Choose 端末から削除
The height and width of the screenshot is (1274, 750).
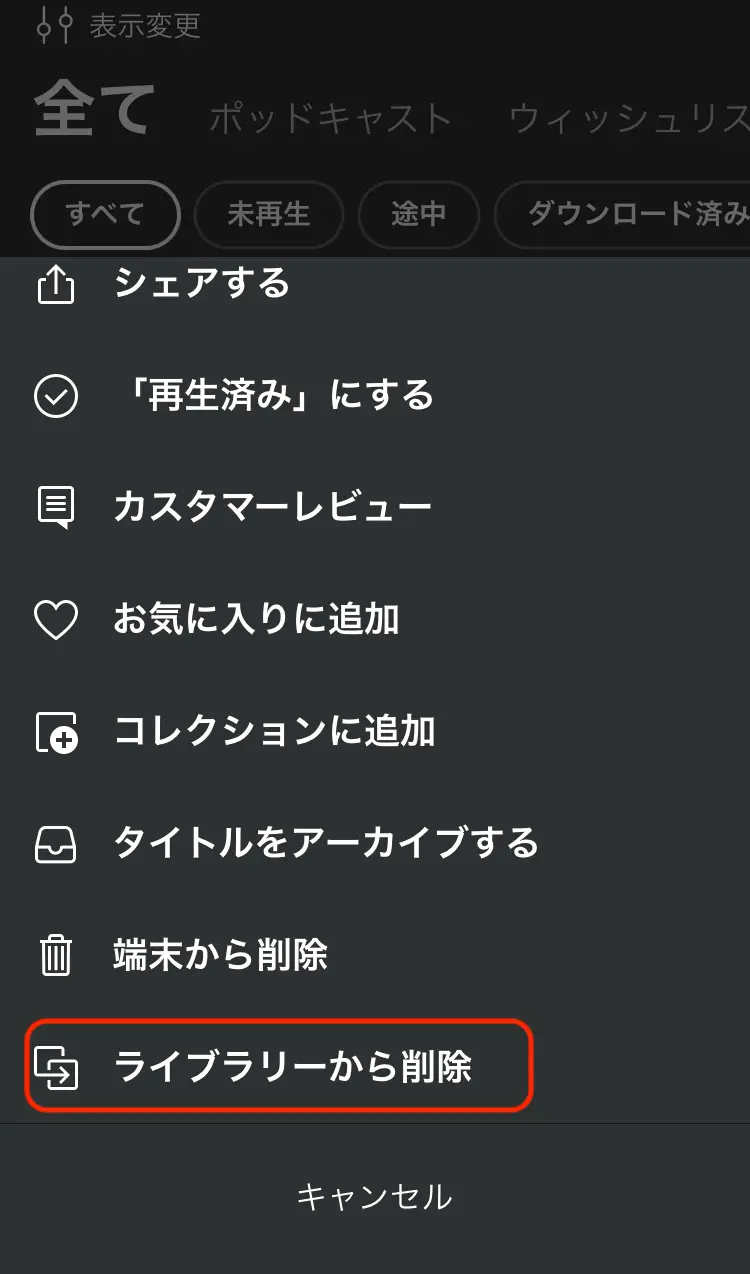click(x=375, y=956)
